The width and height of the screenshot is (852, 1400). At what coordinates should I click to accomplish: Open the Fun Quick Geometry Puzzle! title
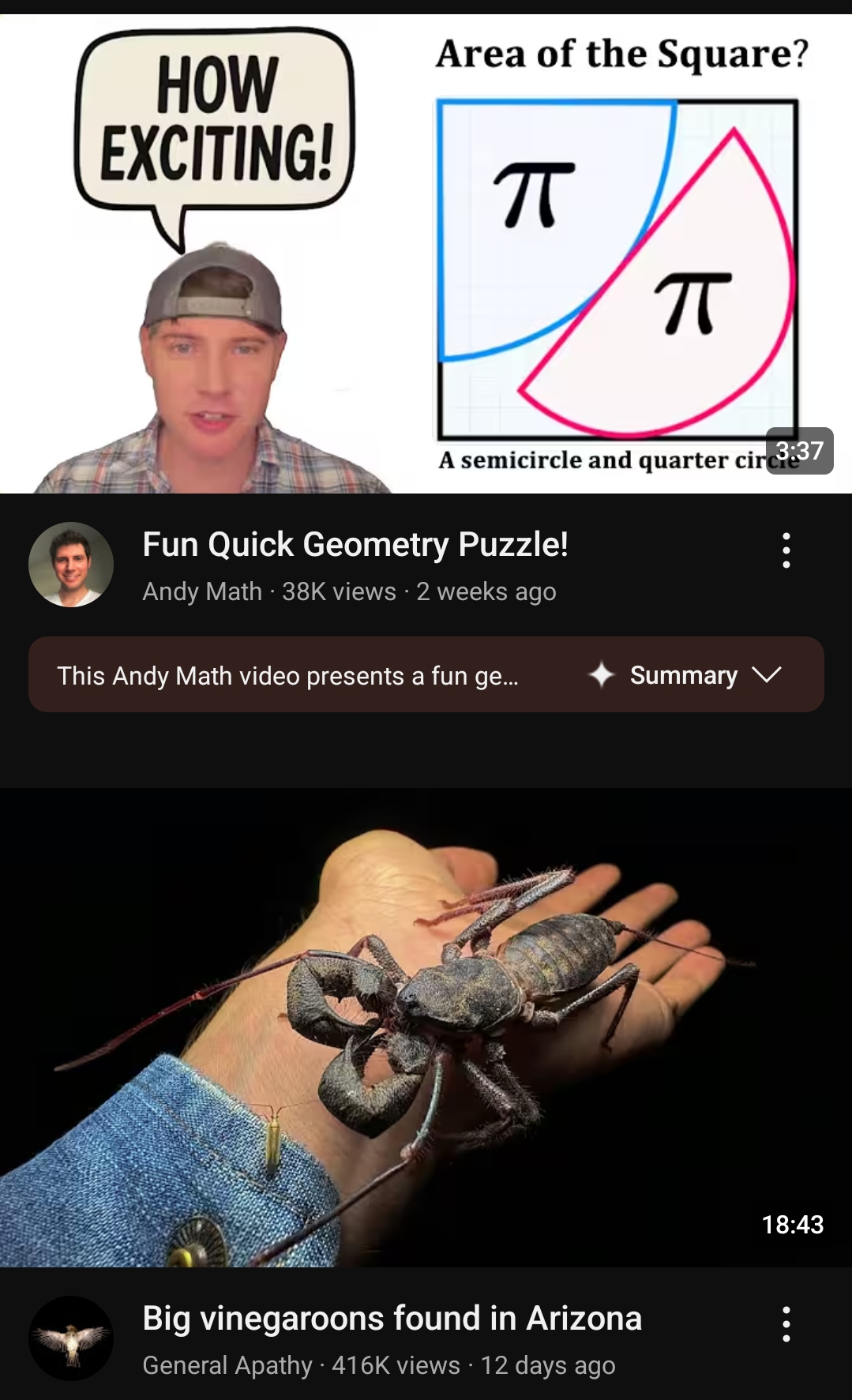click(355, 545)
